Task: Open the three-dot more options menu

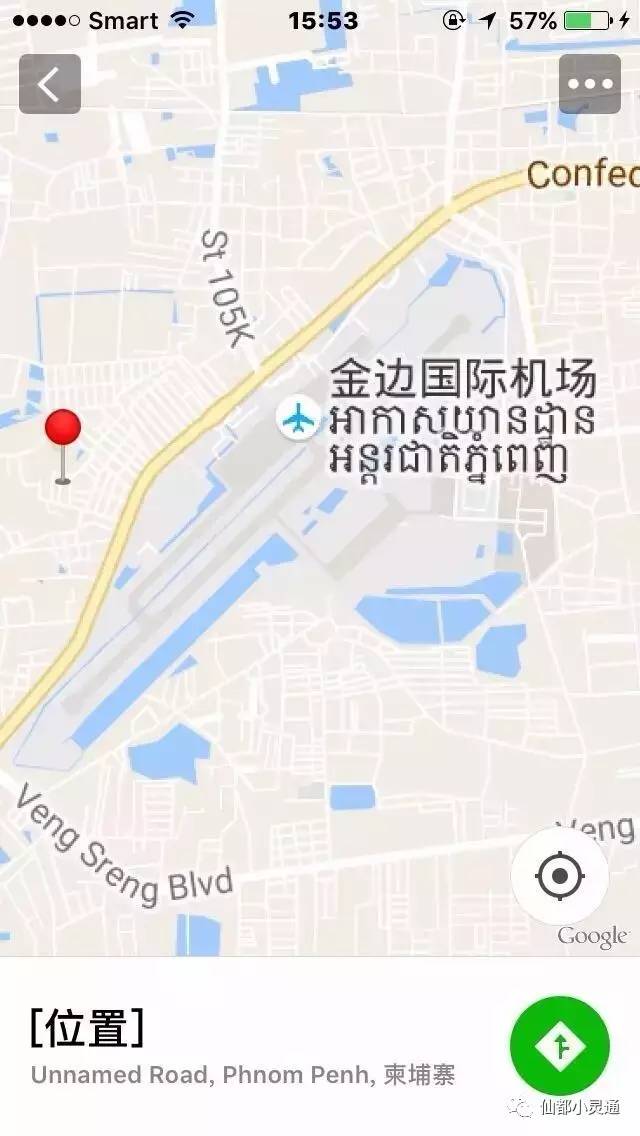Action: click(589, 84)
